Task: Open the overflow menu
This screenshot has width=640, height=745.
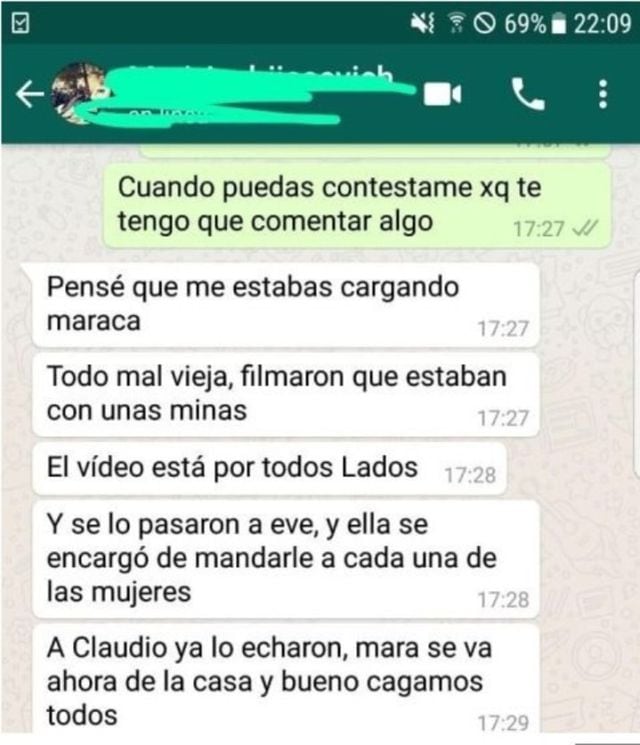Action: click(602, 94)
